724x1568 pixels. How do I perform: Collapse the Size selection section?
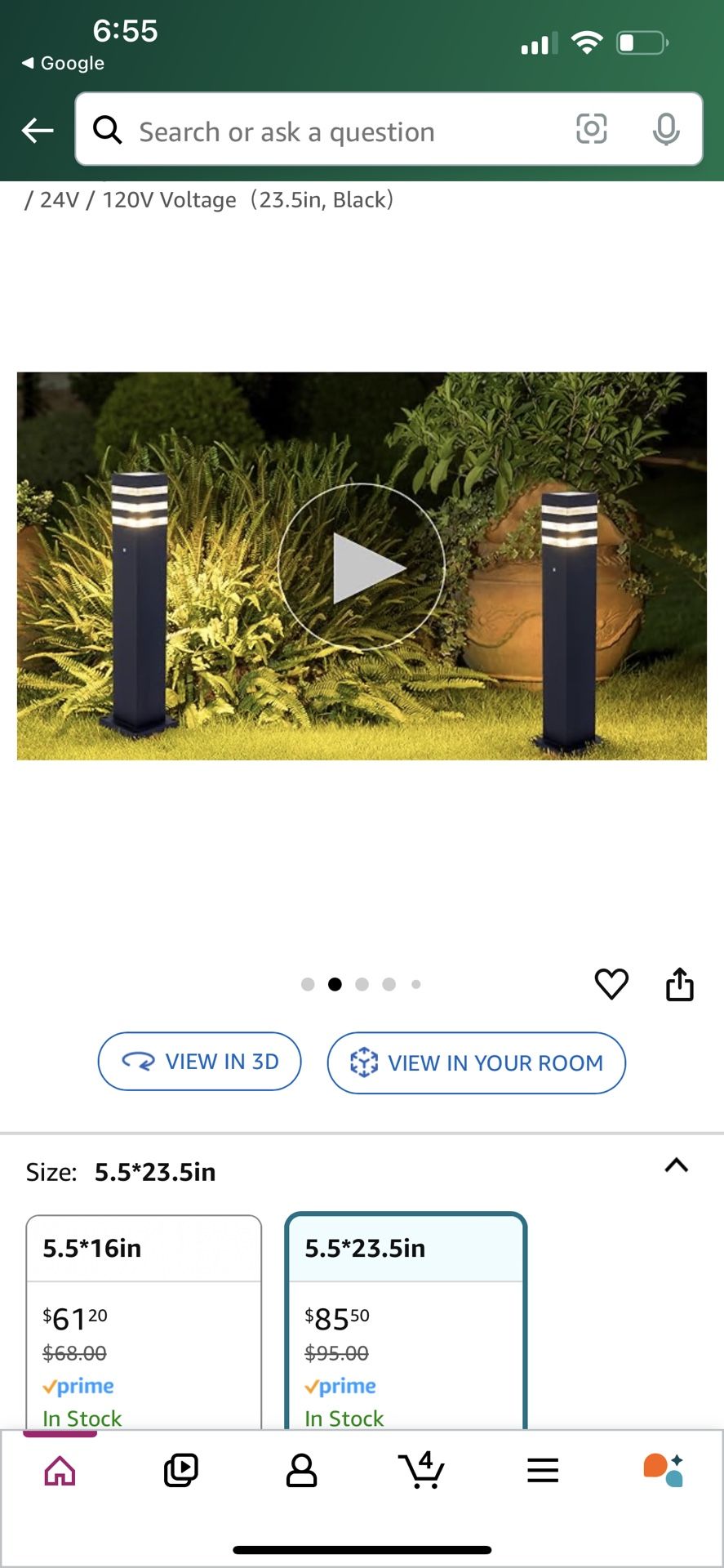(x=676, y=1166)
